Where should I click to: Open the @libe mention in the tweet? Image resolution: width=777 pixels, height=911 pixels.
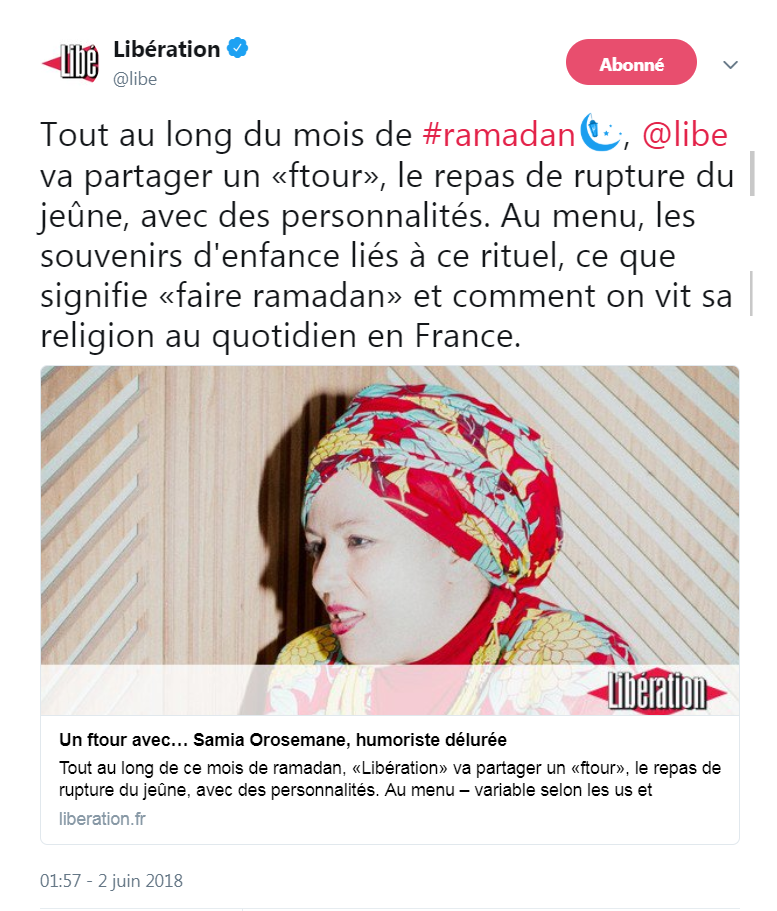684,135
